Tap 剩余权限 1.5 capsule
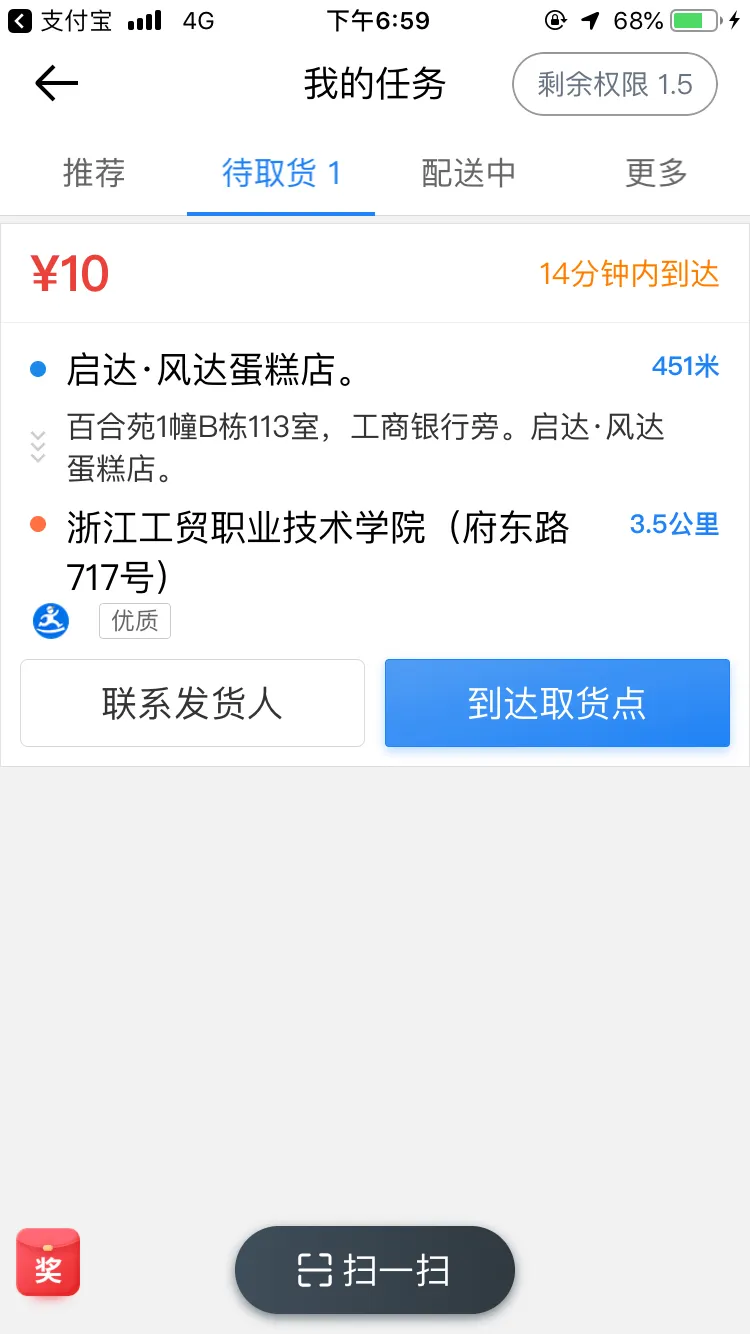 click(x=613, y=84)
